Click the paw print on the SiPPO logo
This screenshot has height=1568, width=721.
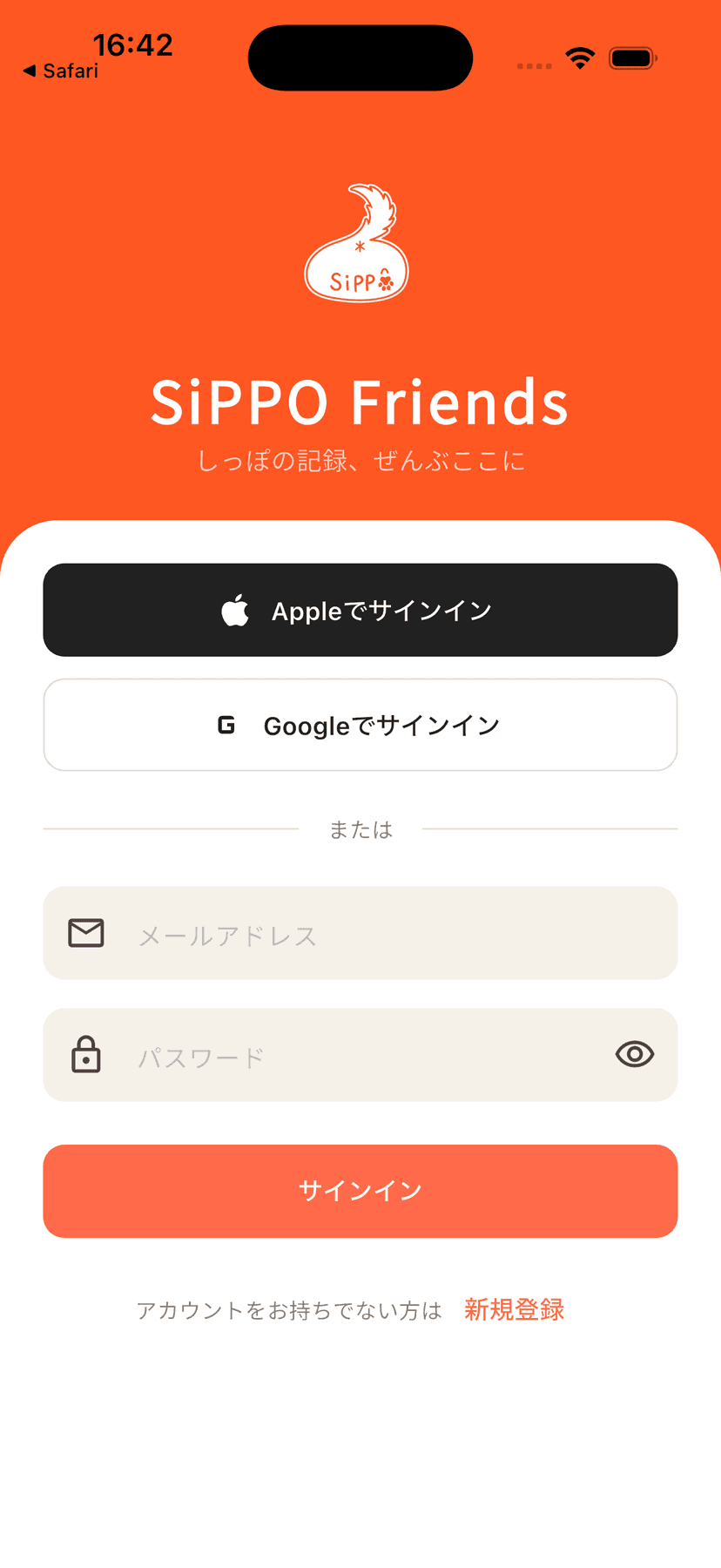pos(386,280)
